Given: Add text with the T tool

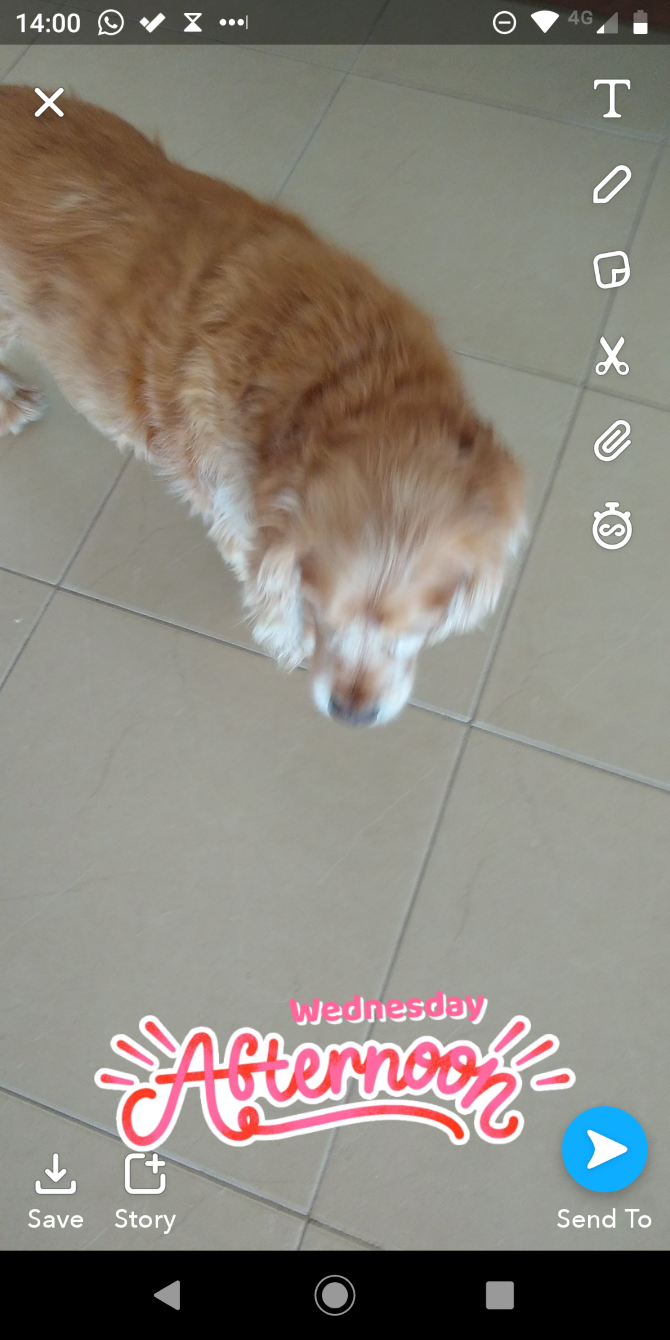Looking at the screenshot, I should (612, 99).
